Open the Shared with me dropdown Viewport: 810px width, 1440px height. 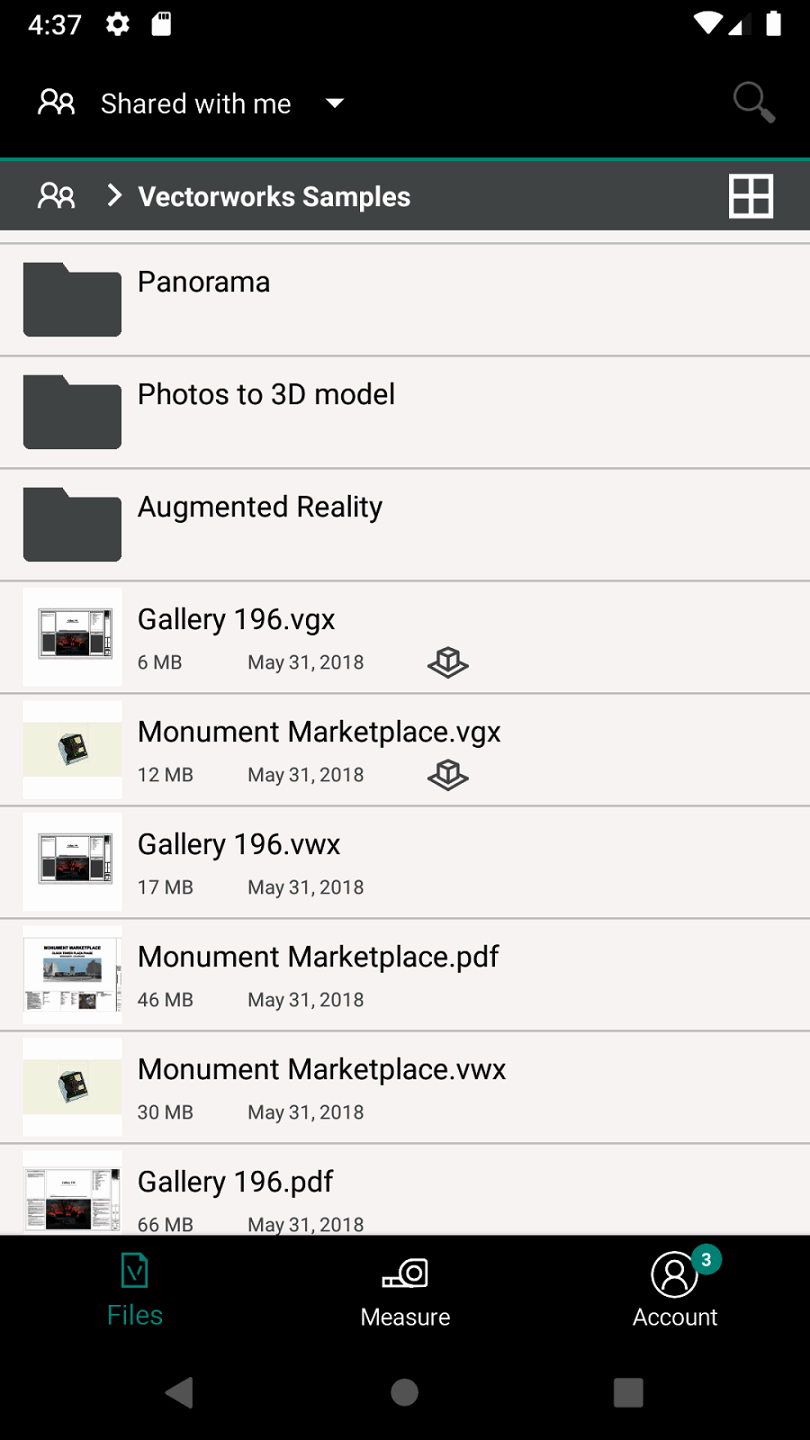[335, 102]
